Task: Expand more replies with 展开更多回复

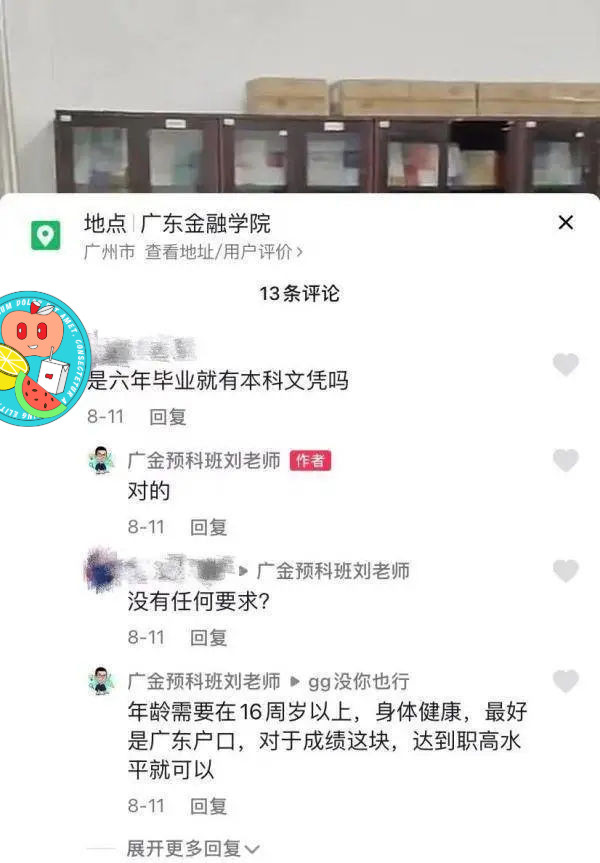Action: click(x=192, y=849)
